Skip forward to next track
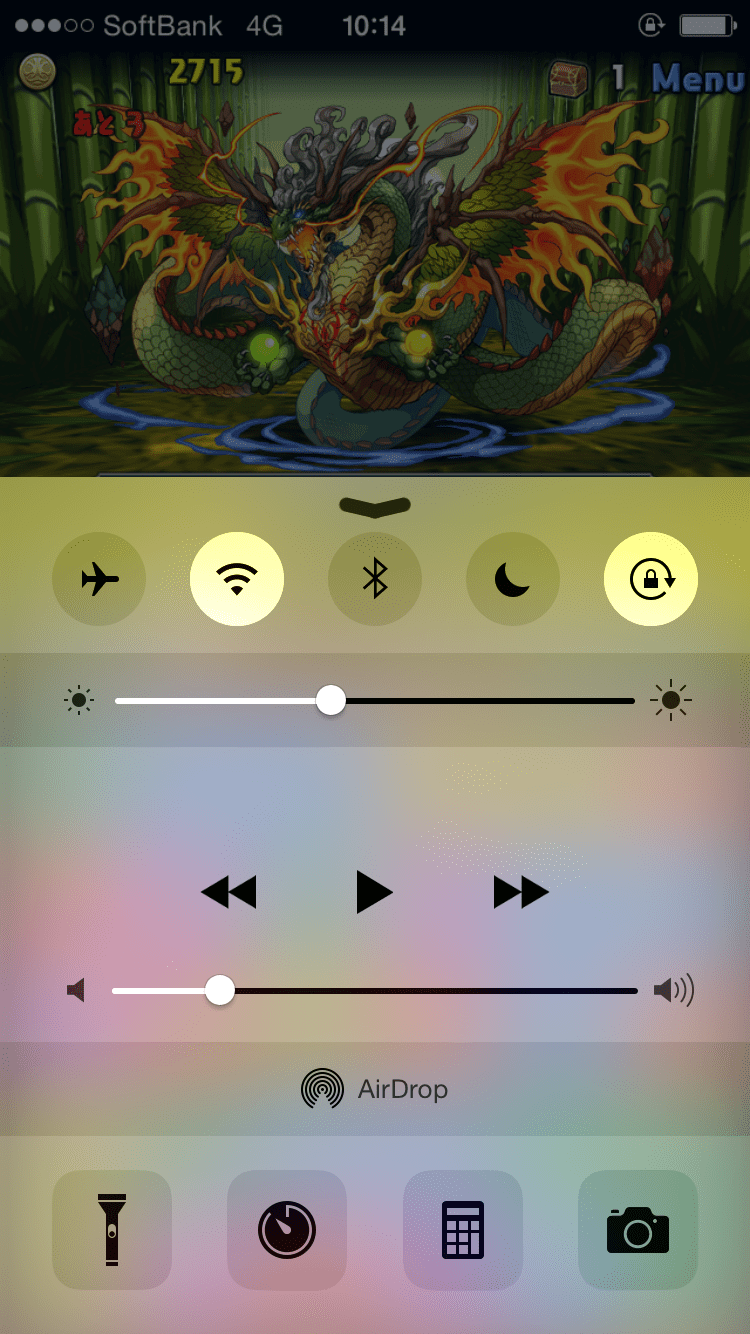 click(521, 891)
